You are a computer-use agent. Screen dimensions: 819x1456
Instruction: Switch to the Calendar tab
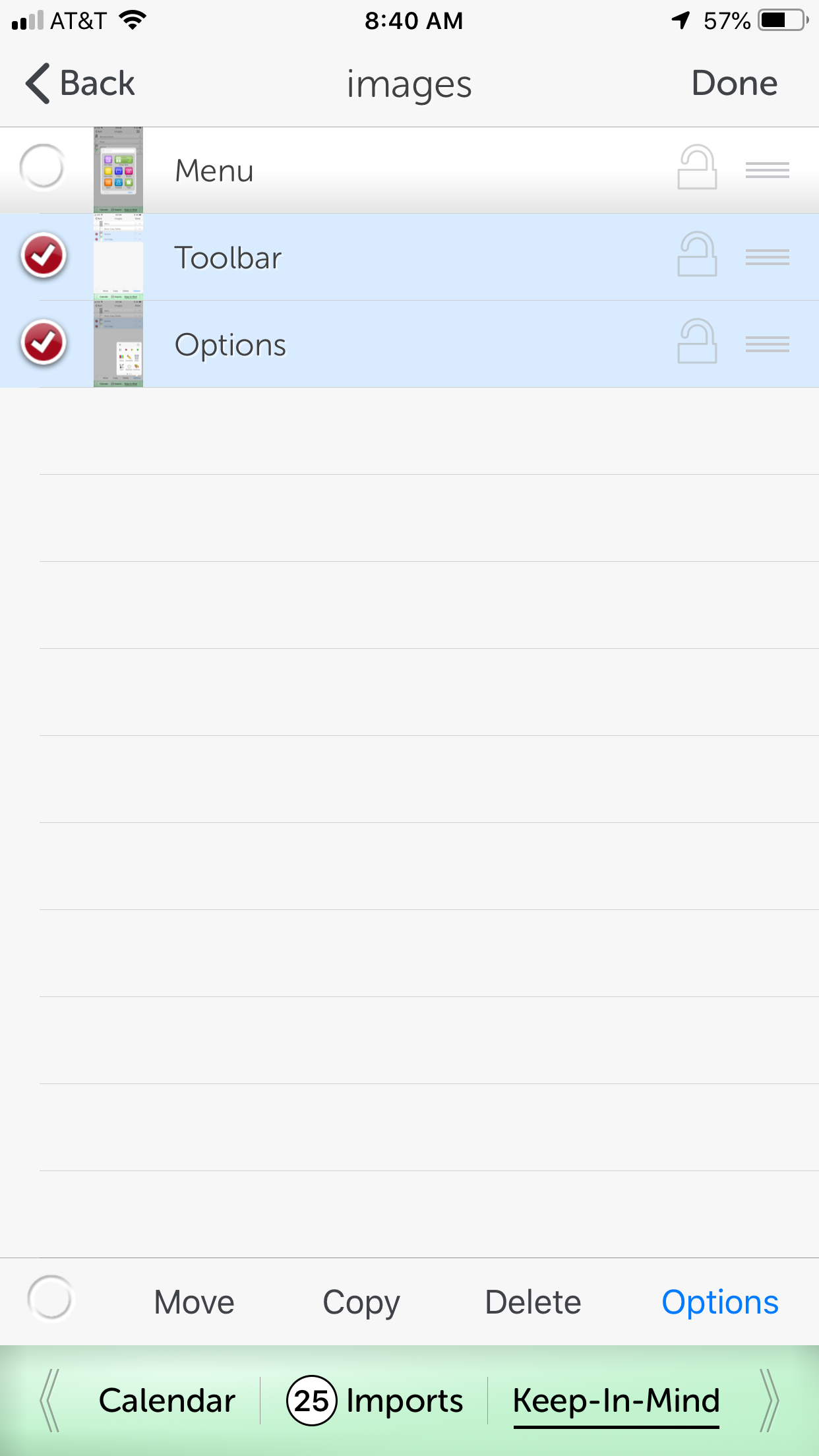tap(167, 1400)
